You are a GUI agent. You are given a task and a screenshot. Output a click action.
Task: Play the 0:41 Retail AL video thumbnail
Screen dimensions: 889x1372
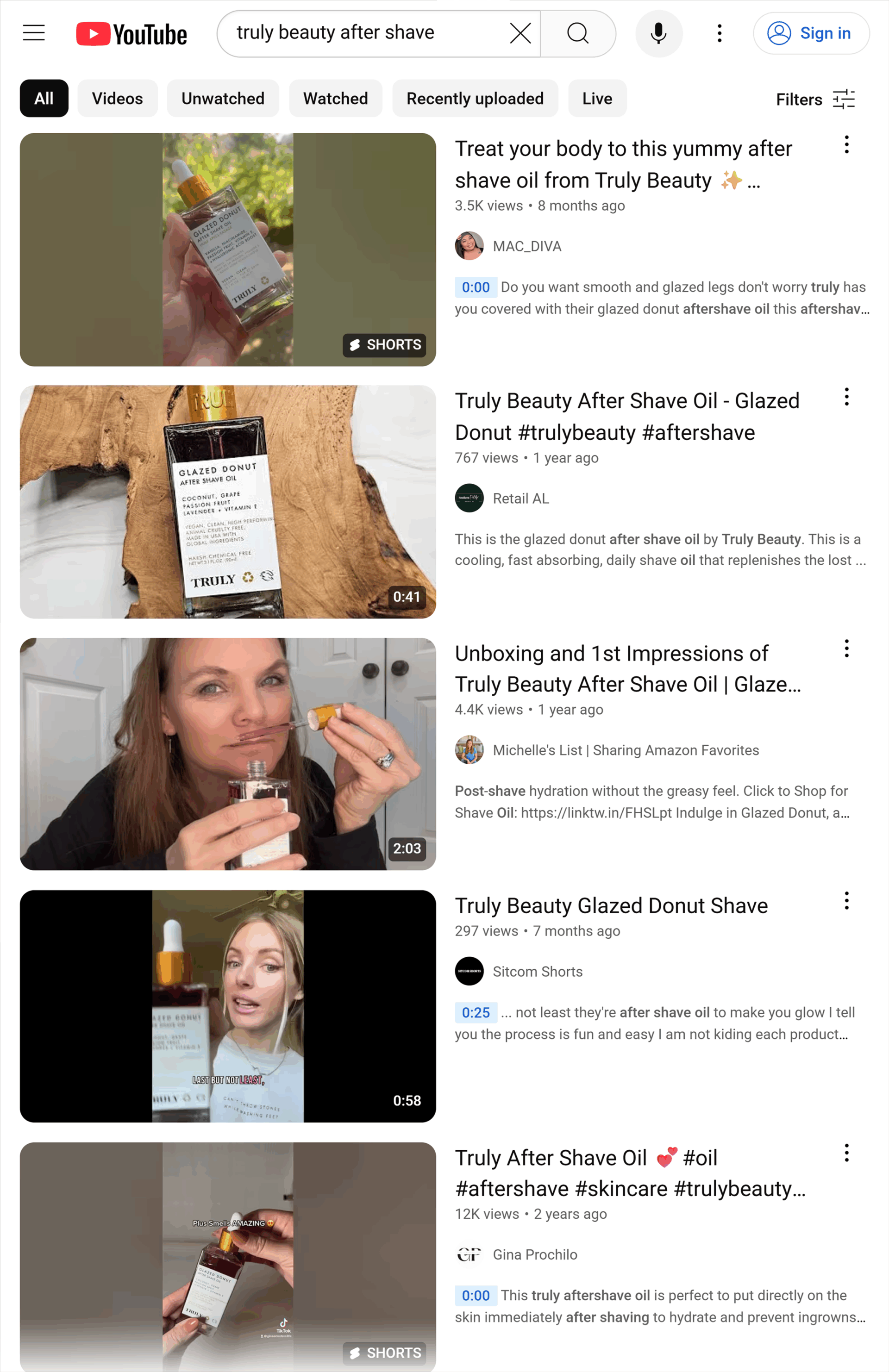click(228, 501)
